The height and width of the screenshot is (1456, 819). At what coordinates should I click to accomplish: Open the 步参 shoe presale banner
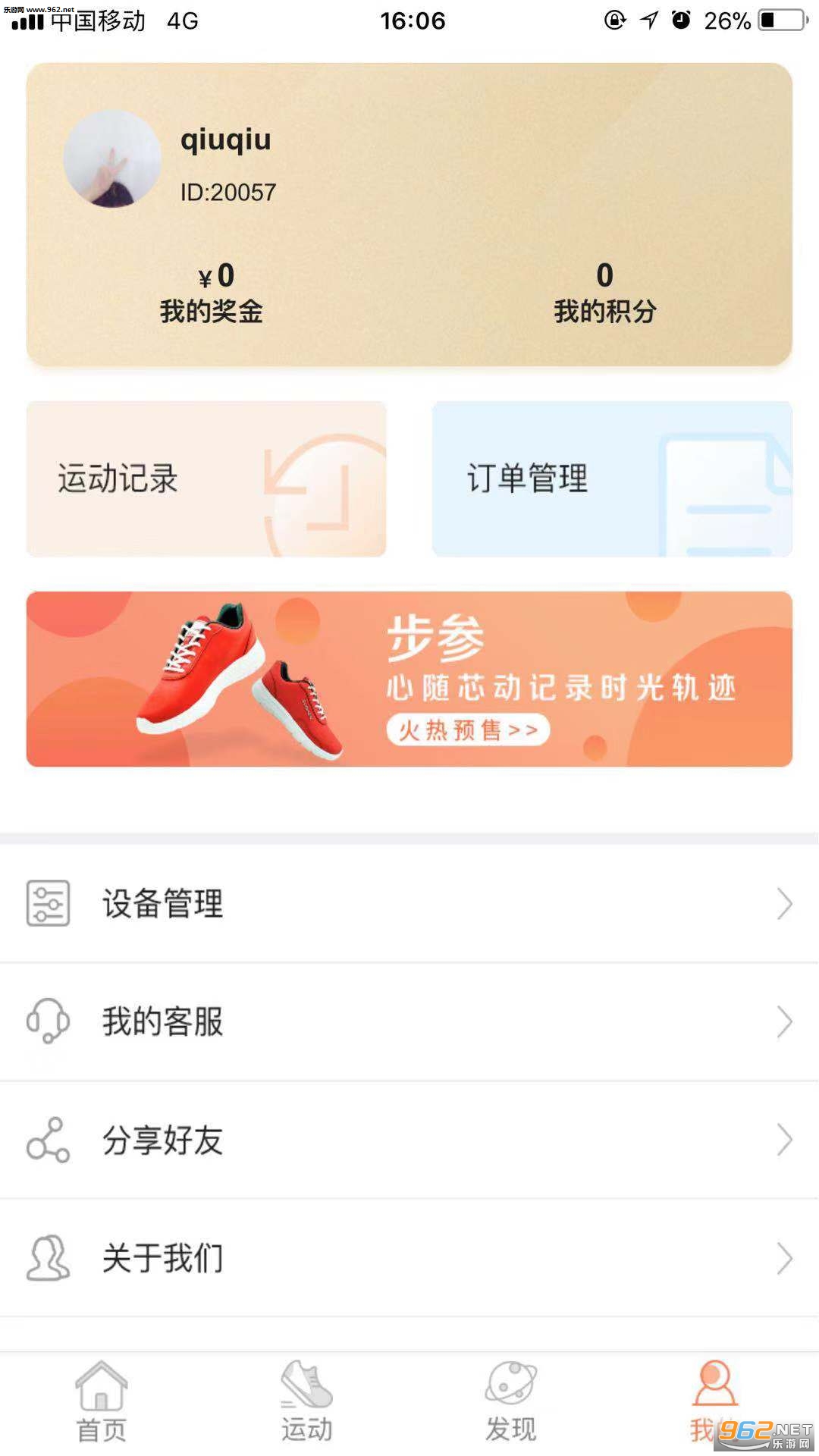pyautogui.click(x=409, y=679)
